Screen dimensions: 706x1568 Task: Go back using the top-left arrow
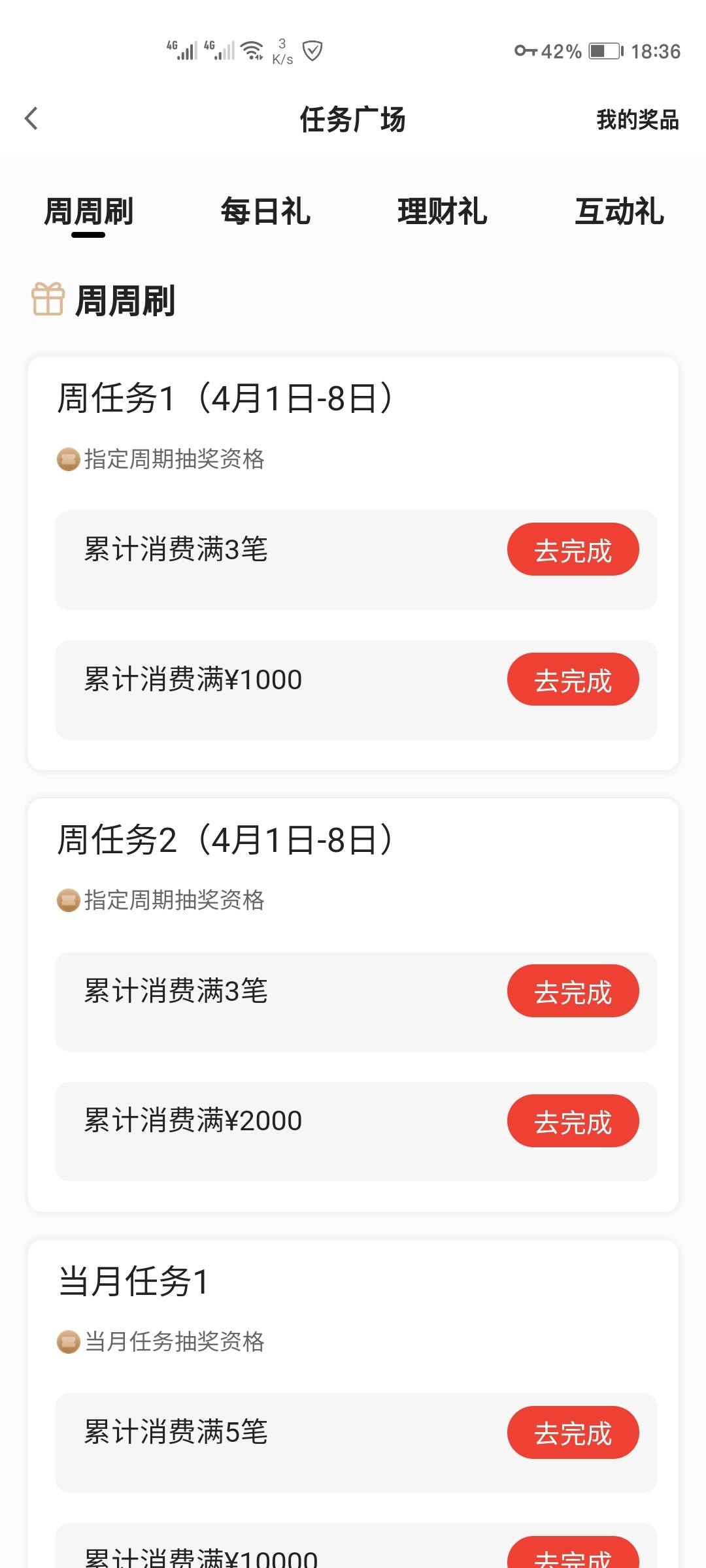31,119
